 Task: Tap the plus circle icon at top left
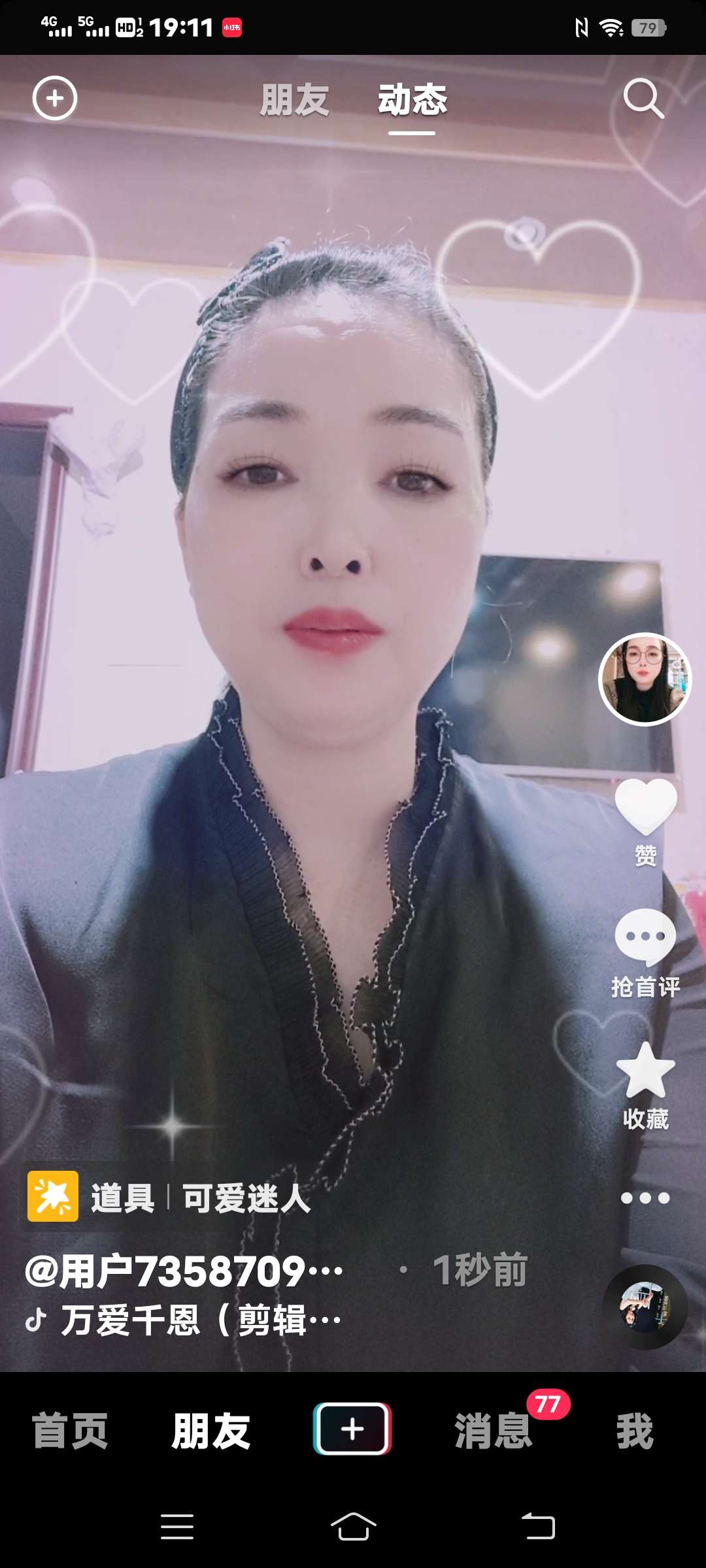click(x=55, y=99)
